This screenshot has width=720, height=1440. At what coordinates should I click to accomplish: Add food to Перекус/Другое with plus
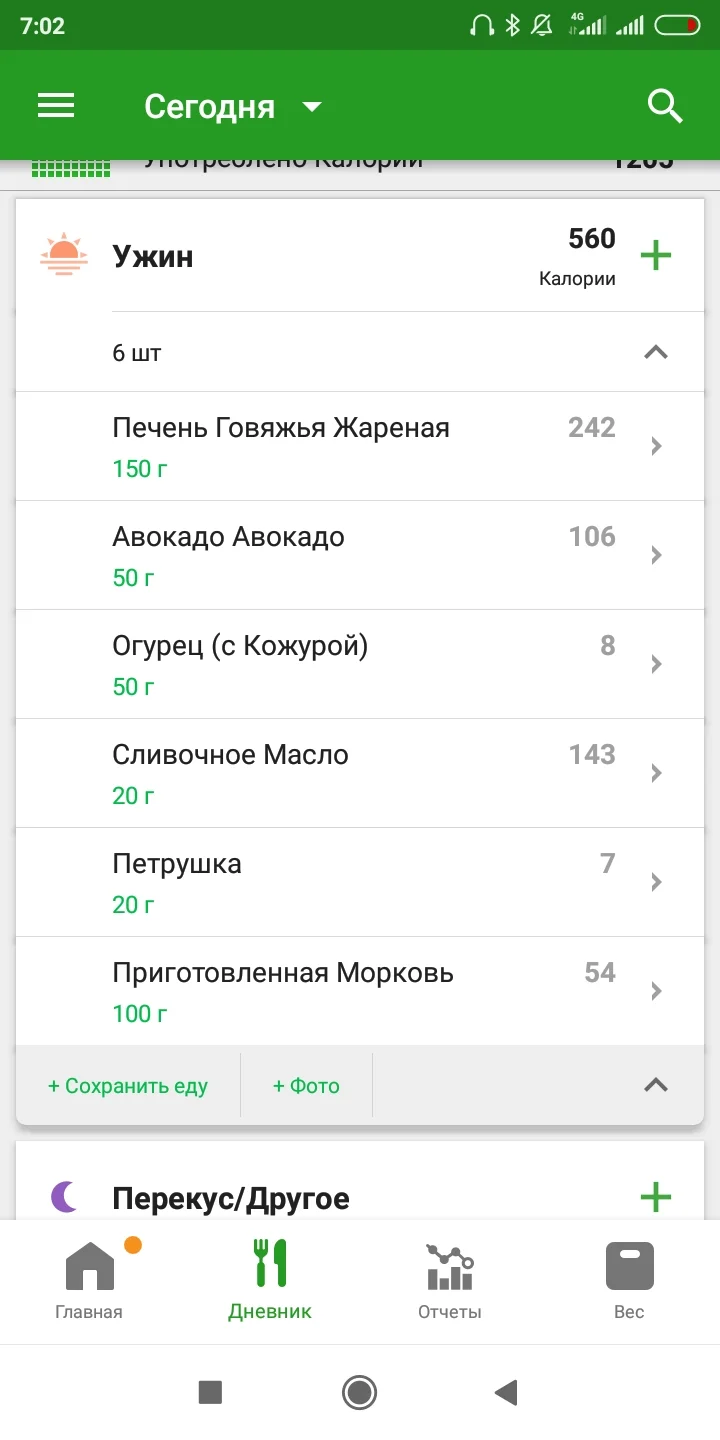pyautogui.click(x=655, y=1197)
